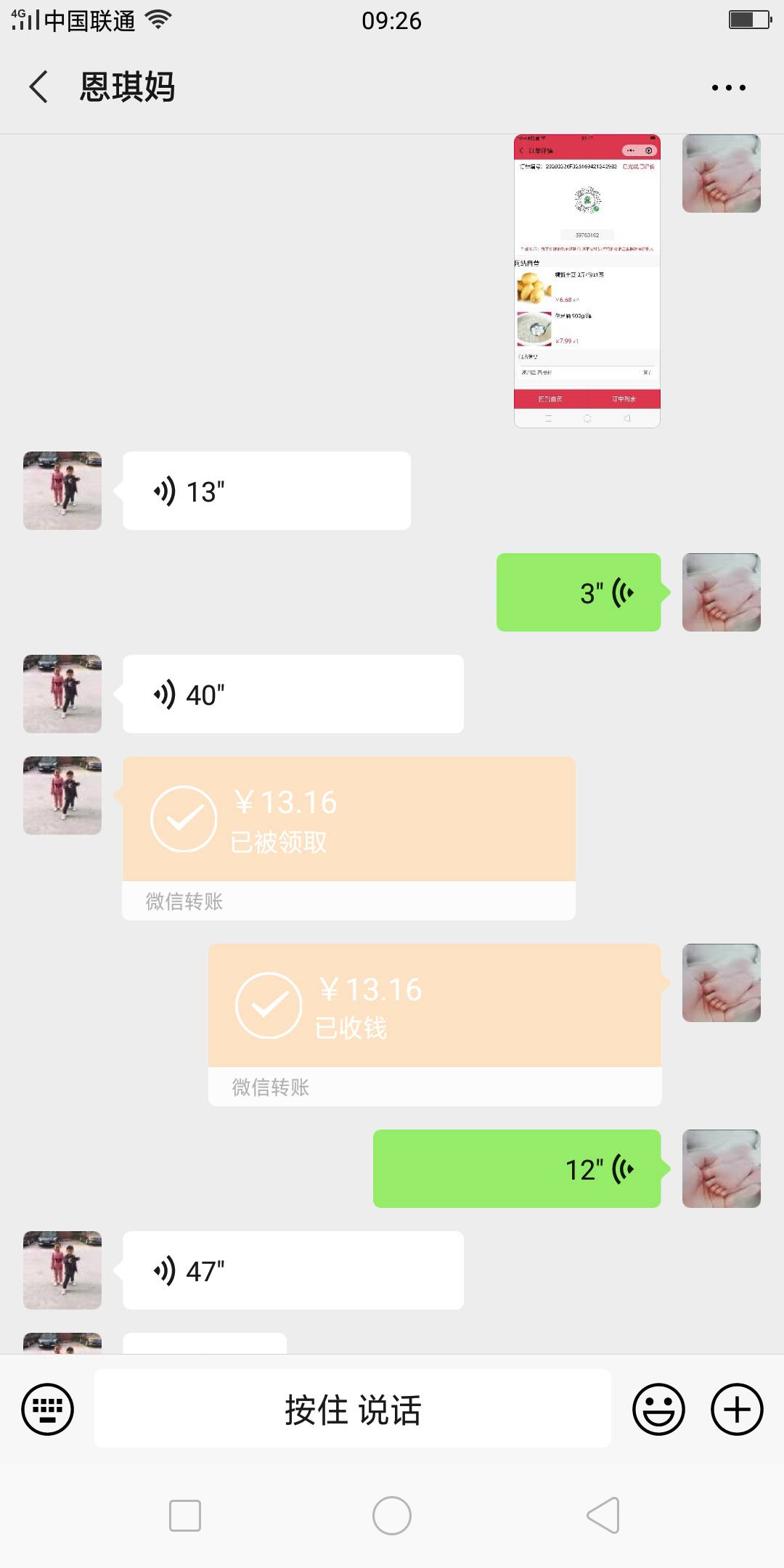Switch to keyboard text input
Image resolution: width=784 pixels, height=1568 pixels.
[48, 1410]
